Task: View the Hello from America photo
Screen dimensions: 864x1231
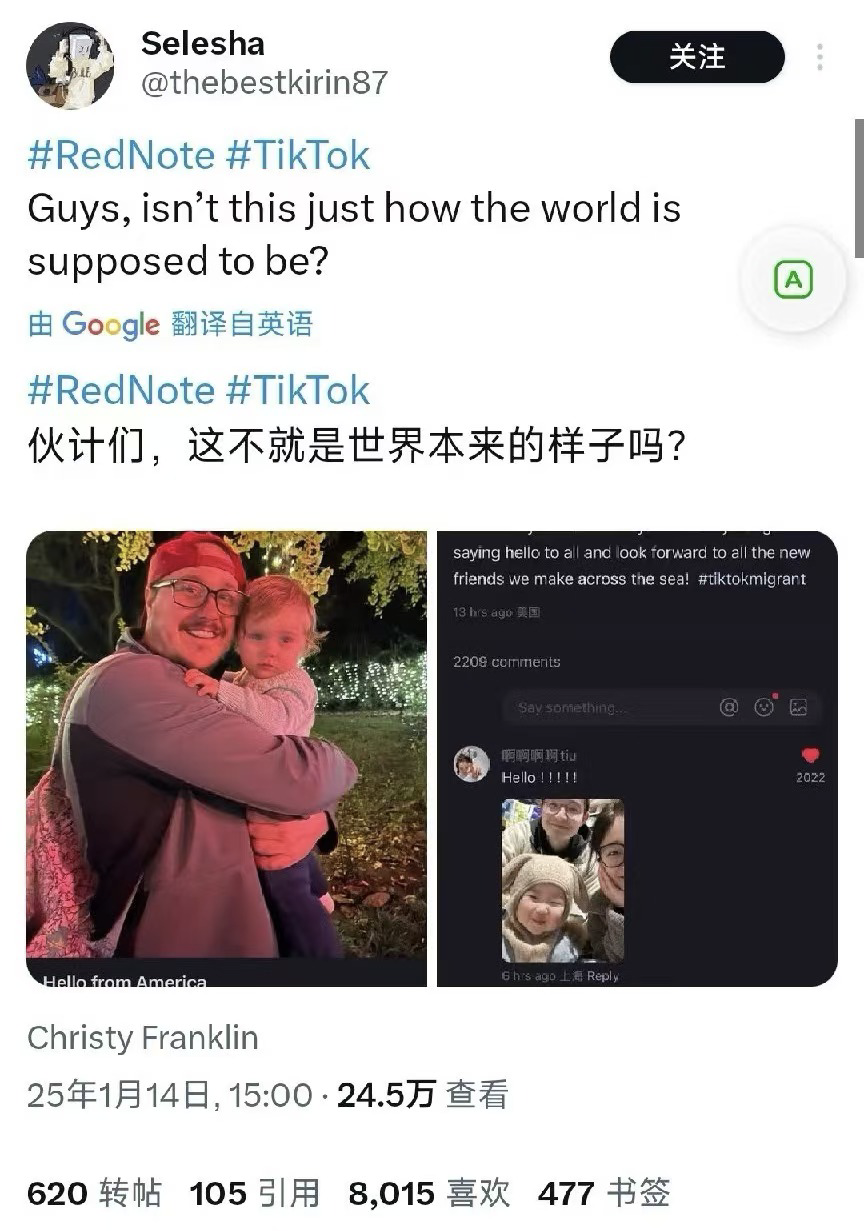Action: (226, 758)
